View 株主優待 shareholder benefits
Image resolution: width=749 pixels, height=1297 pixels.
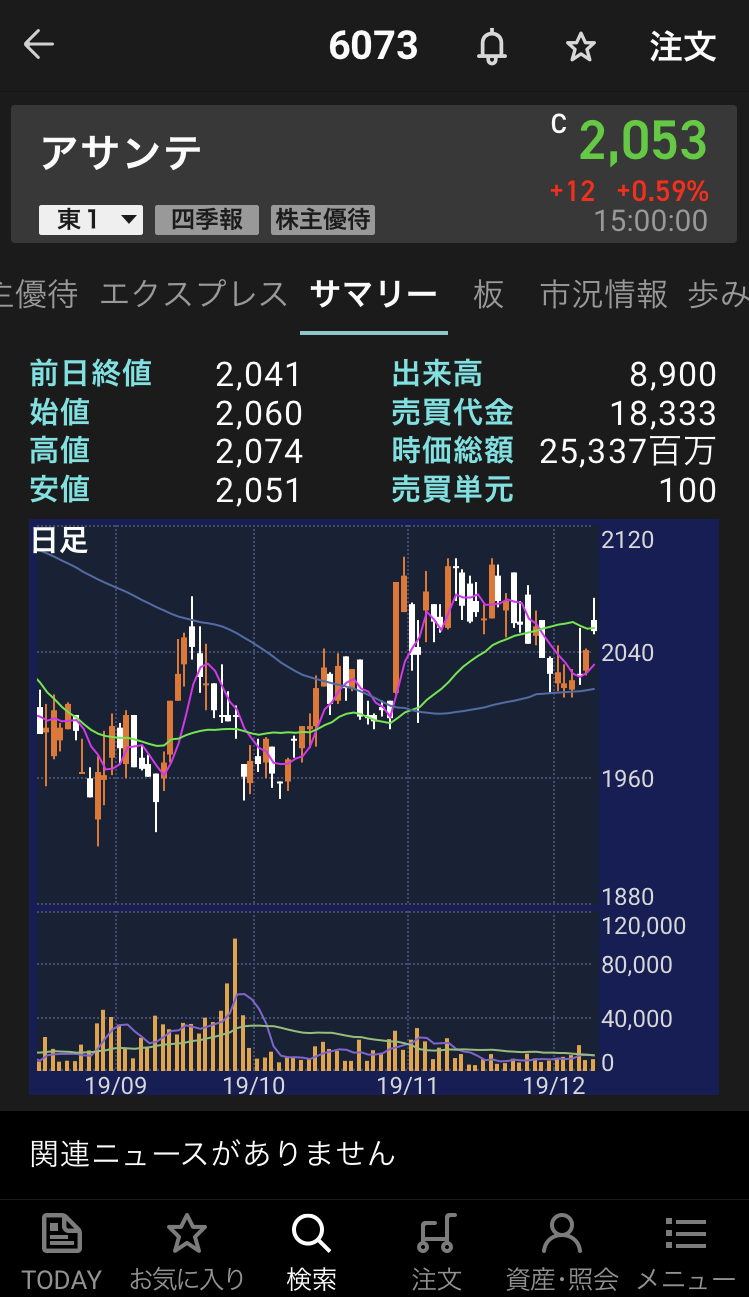(323, 220)
